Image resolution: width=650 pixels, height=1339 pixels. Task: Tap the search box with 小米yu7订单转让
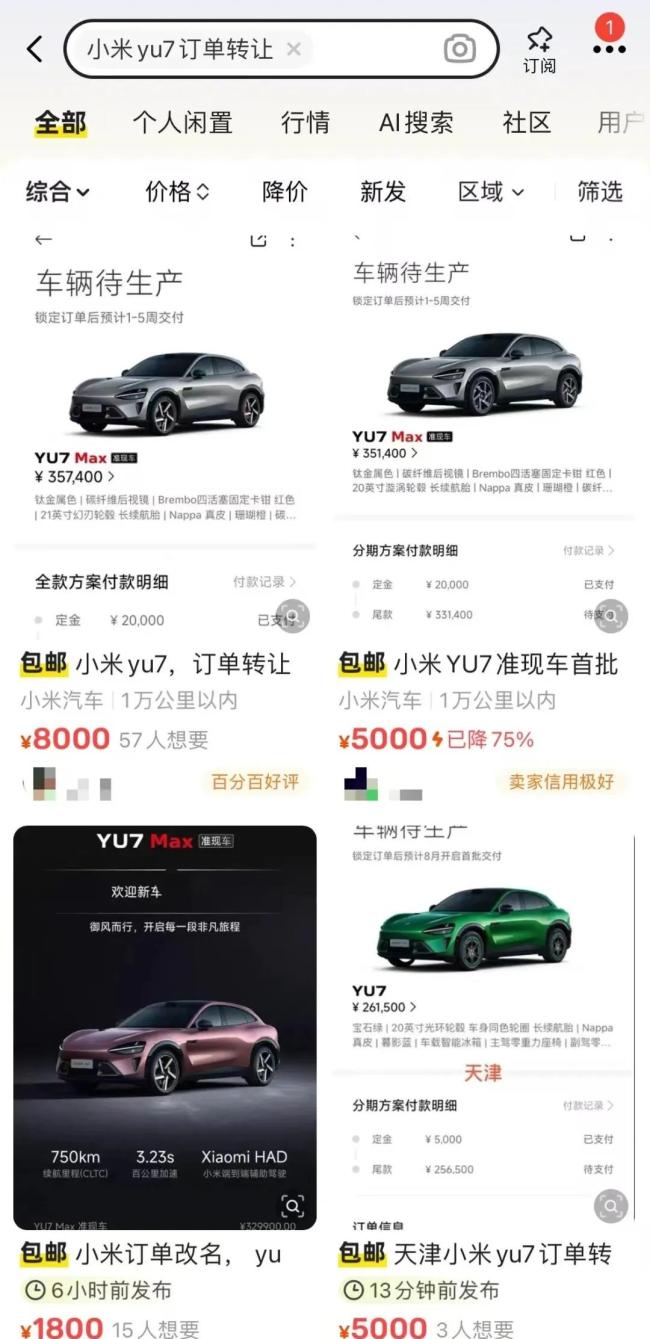click(x=281, y=49)
